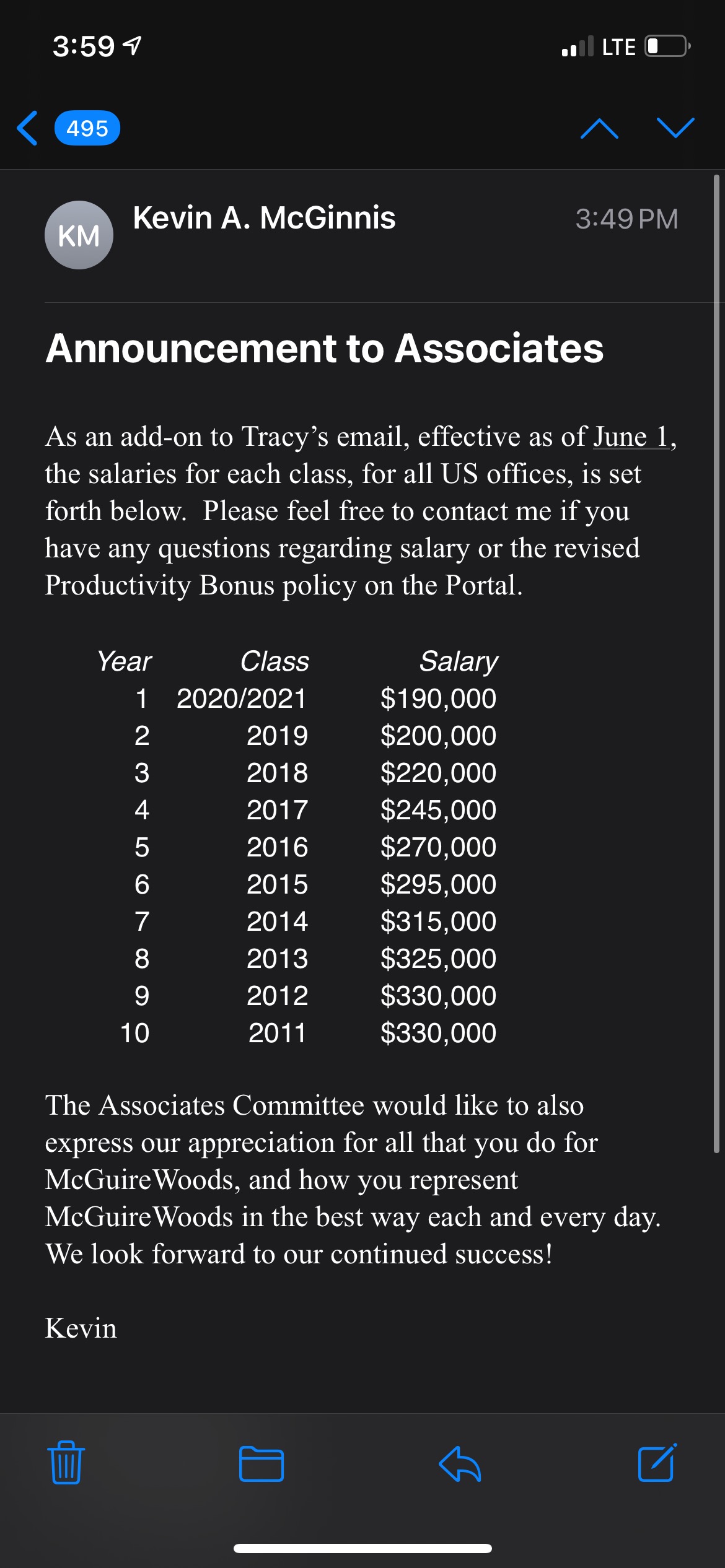Jump to the next email with the down arrow
The width and height of the screenshot is (725, 1568).
point(675,128)
